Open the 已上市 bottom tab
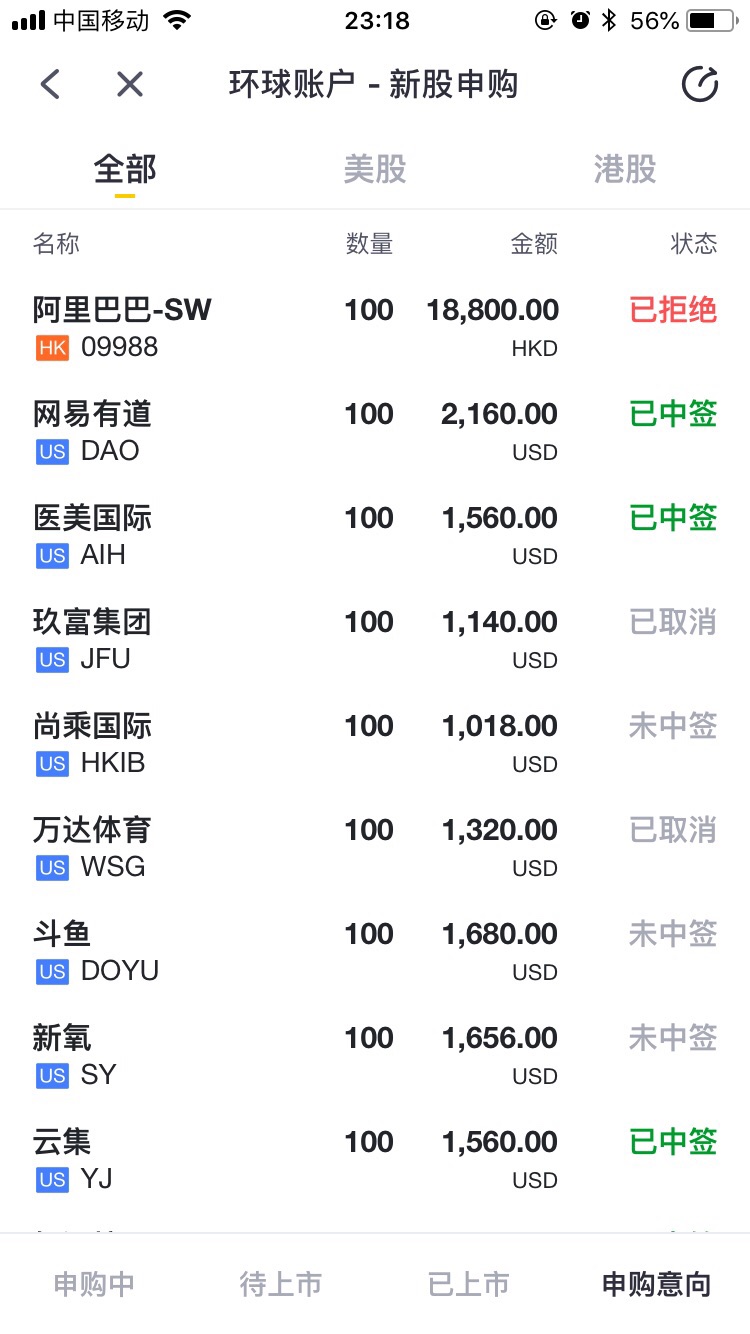Viewport: 750px width, 1334px height. tap(469, 1284)
